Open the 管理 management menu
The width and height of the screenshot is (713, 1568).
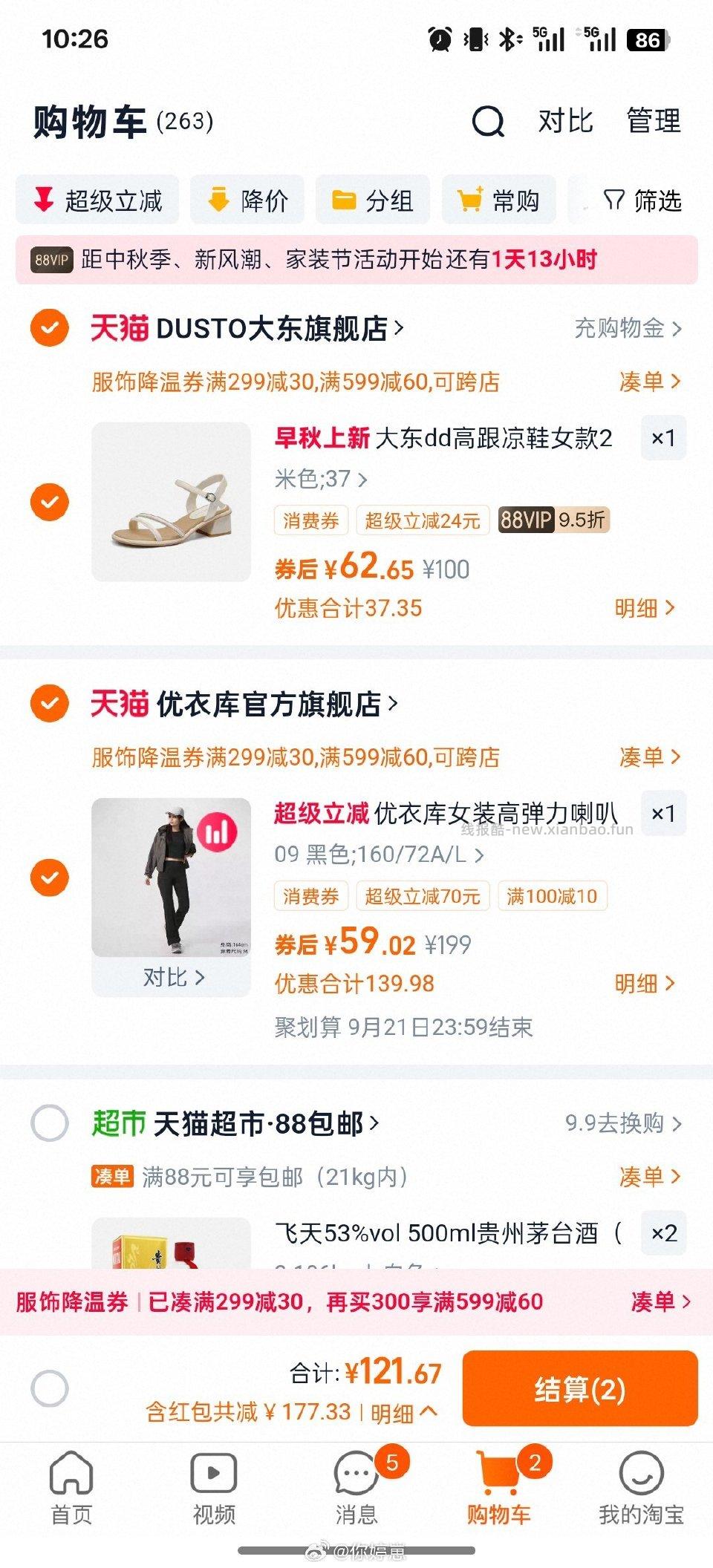coord(653,121)
